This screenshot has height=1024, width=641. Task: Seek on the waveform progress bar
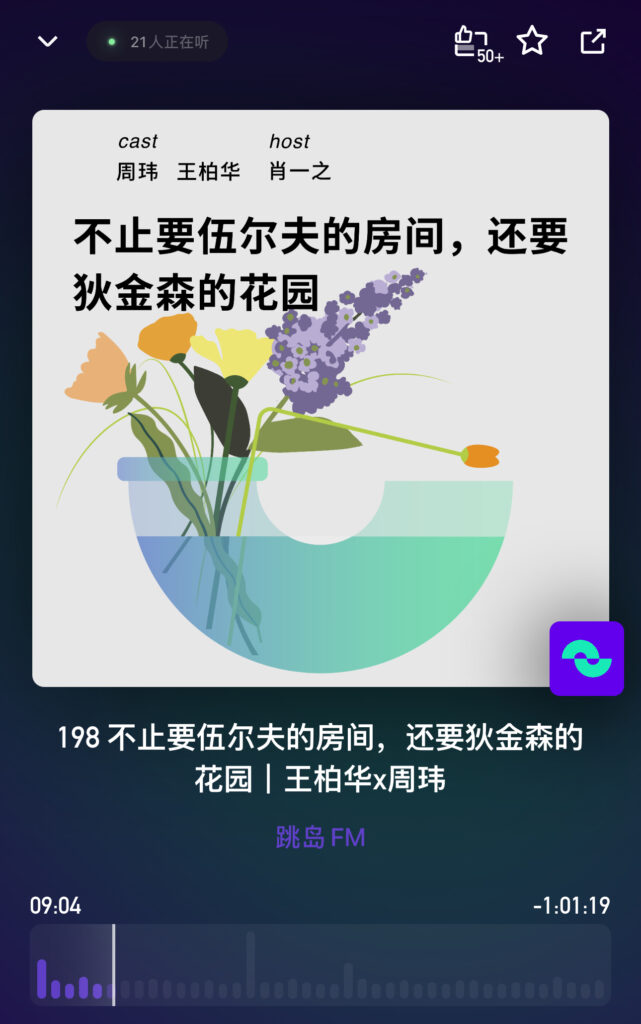tap(320, 965)
